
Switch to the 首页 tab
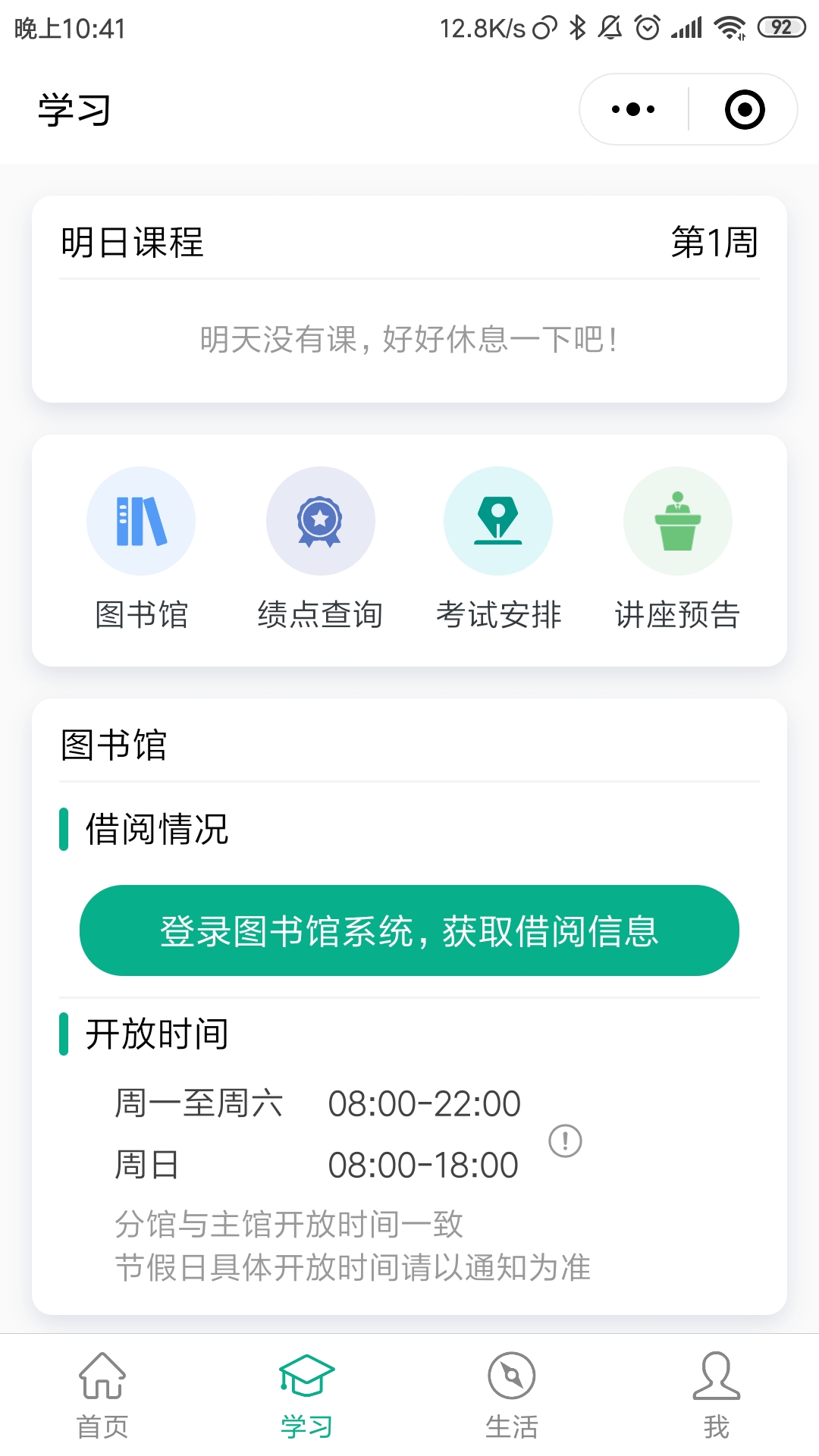[102, 1395]
